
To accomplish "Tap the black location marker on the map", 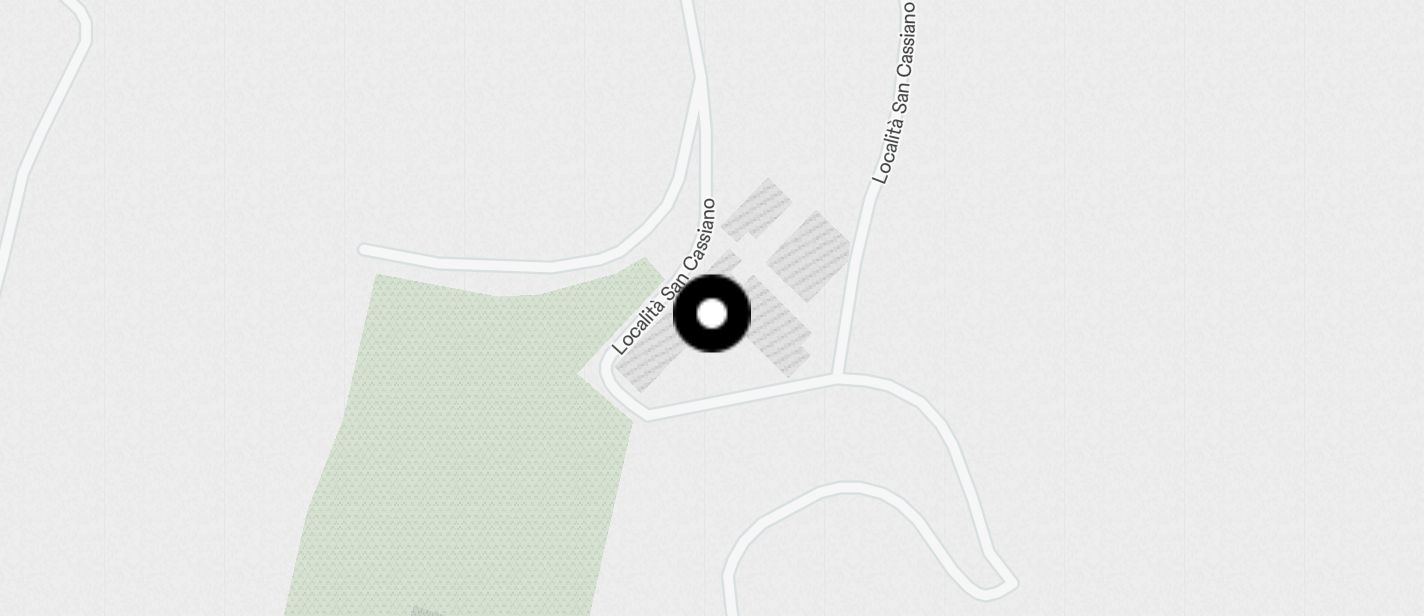I will tap(712, 314).
